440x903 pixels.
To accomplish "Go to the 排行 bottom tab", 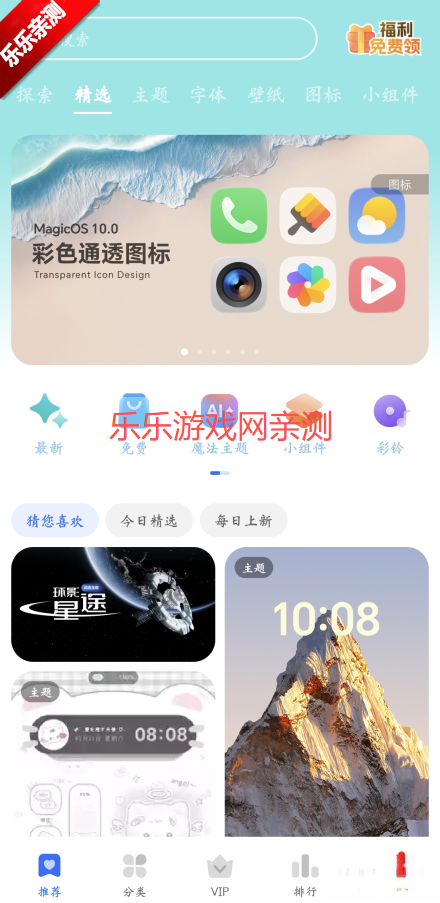I will pos(305,875).
